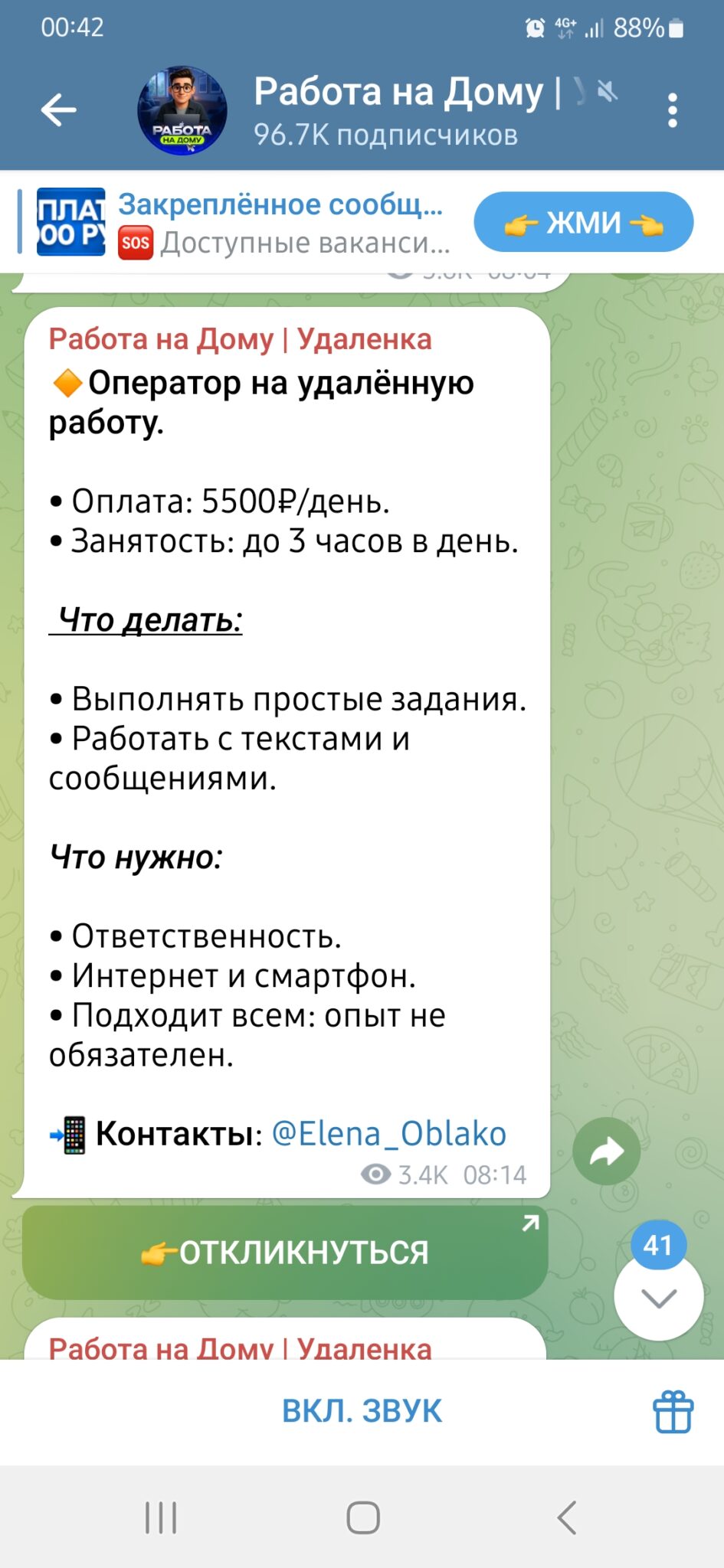Open the Работа на Дому channel profile
Viewport: 724px width, 1568px height.
(x=385, y=110)
